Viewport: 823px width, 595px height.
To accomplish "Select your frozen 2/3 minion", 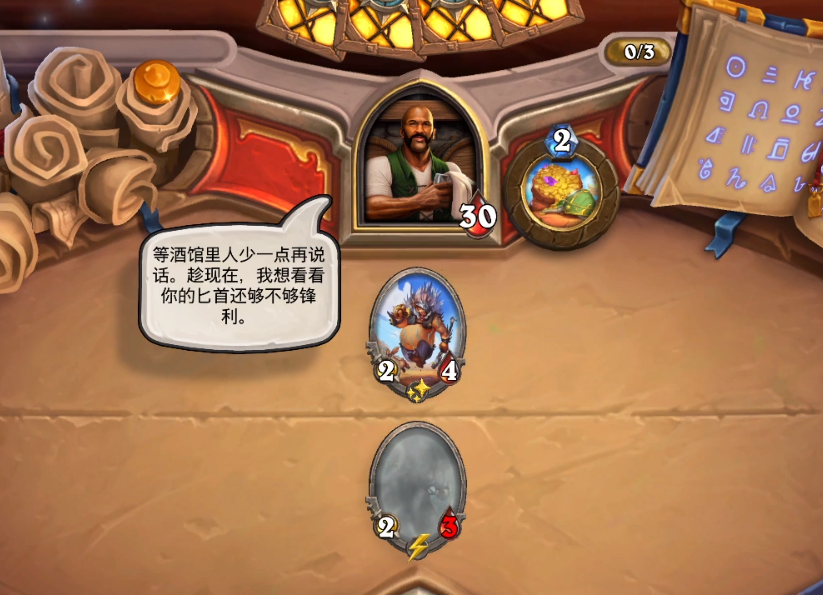I will 418,484.
